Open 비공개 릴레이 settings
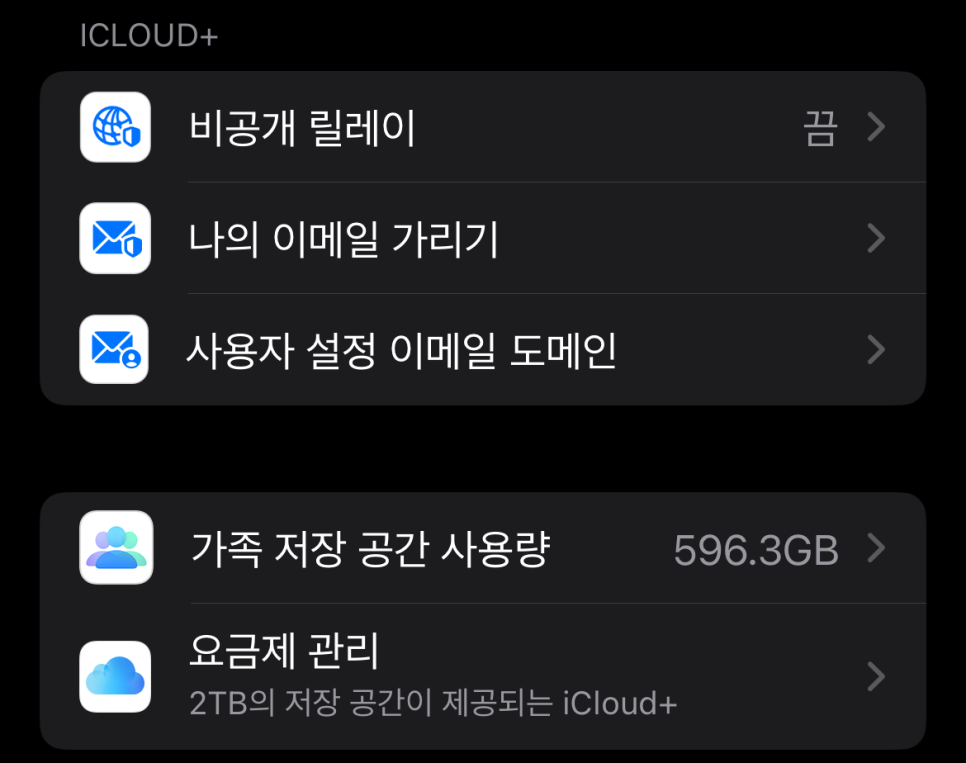The height and width of the screenshot is (763, 966). tap(482, 127)
